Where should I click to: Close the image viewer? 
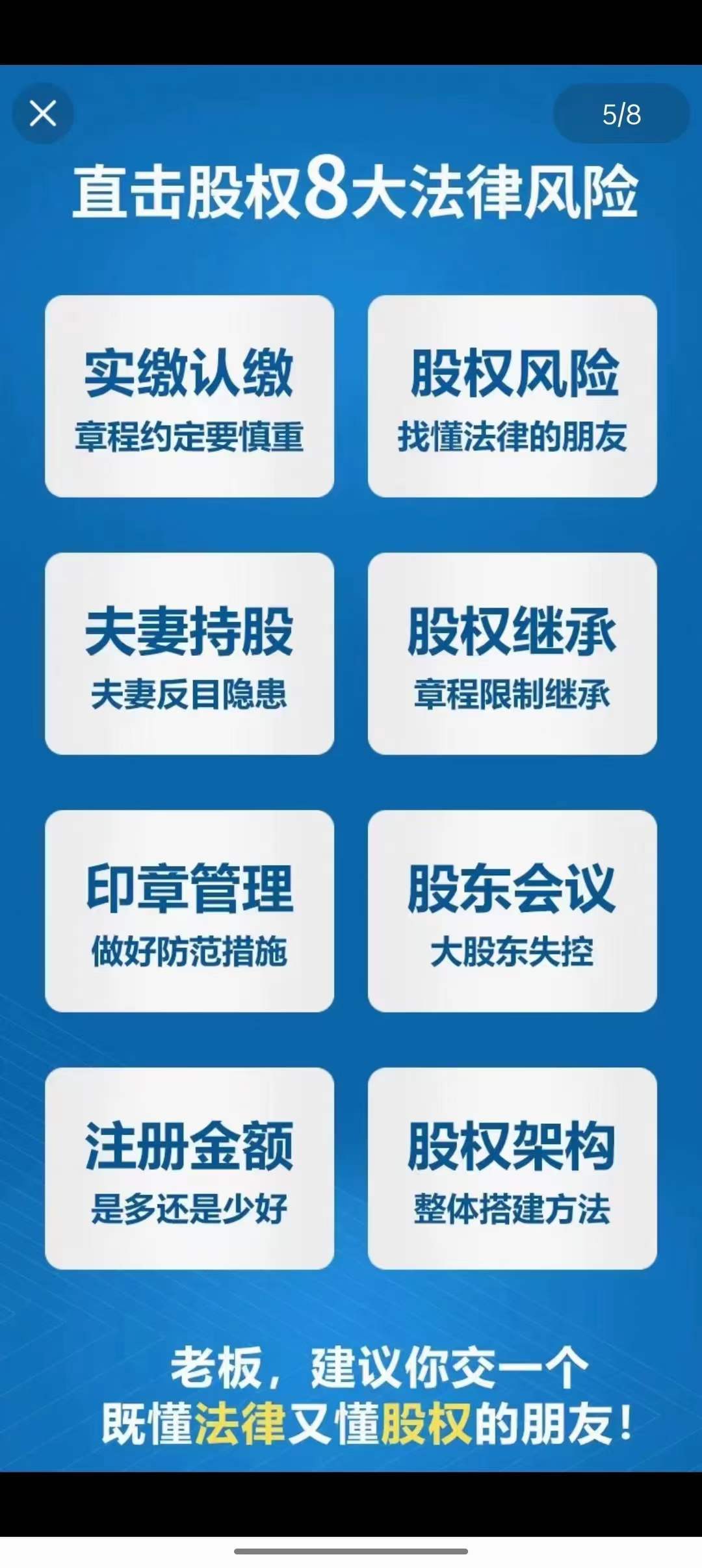pos(43,114)
